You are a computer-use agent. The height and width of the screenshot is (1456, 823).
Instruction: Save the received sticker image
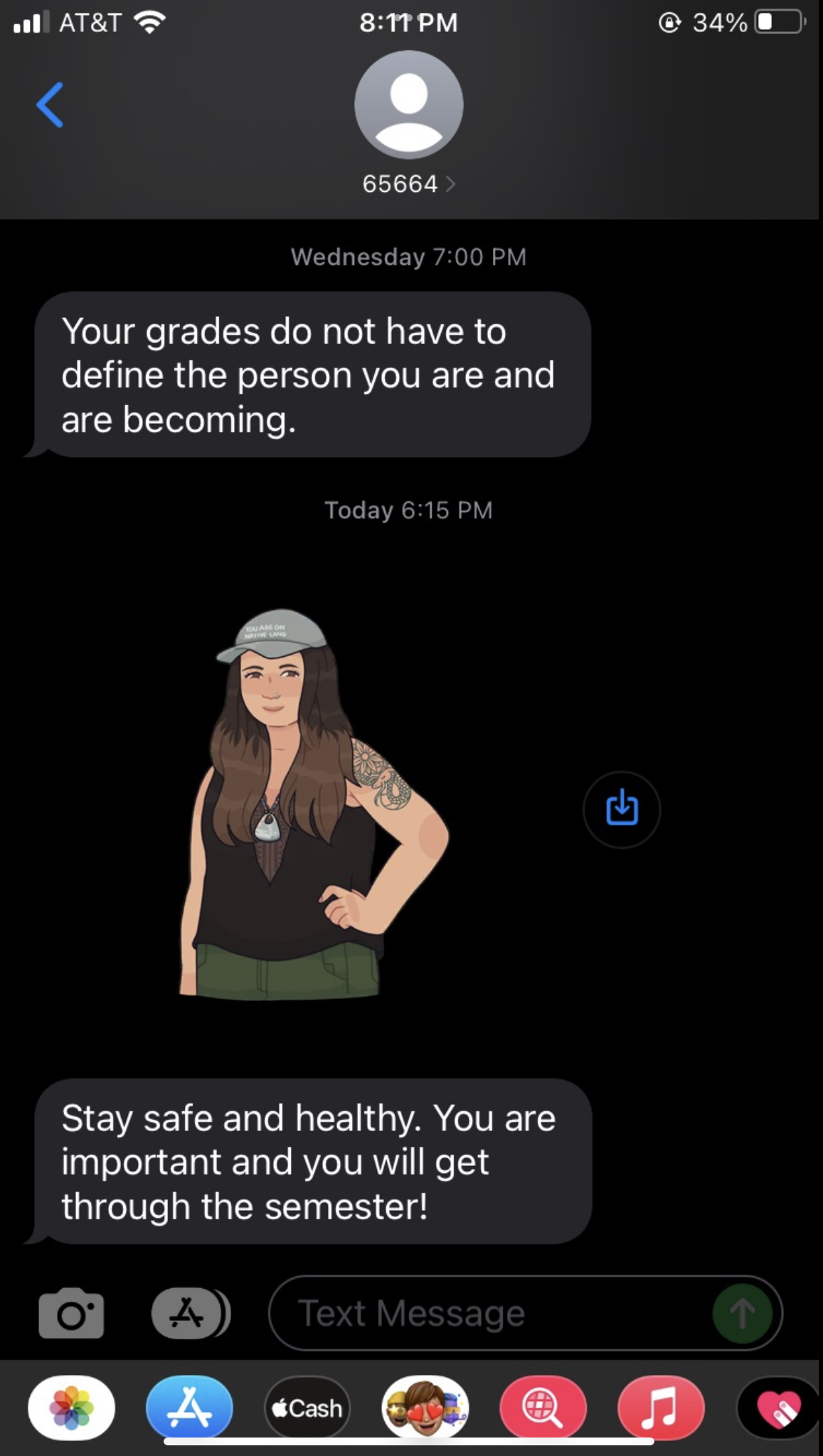pos(621,808)
